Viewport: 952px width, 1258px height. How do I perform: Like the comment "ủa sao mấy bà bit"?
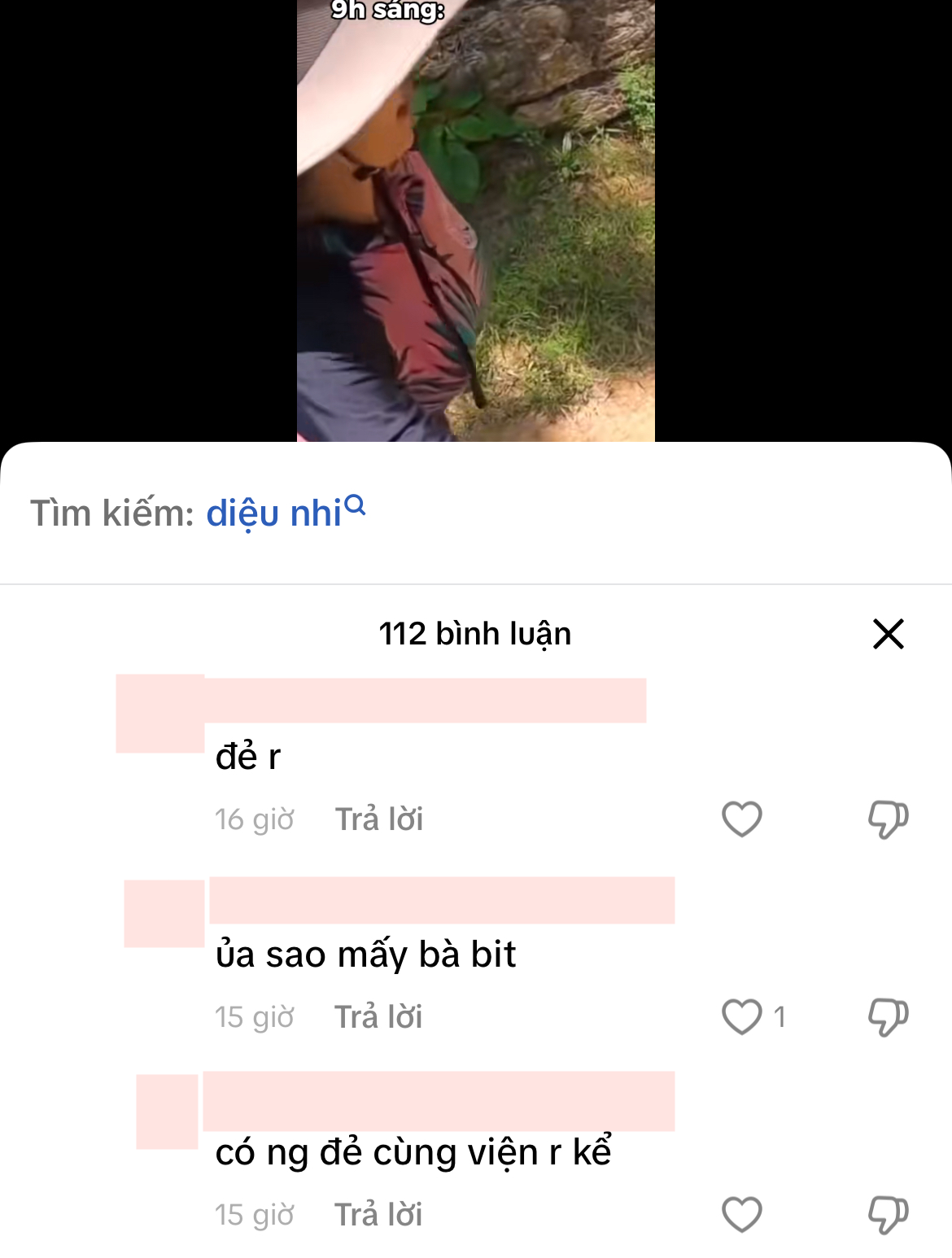coord(741,1017)
